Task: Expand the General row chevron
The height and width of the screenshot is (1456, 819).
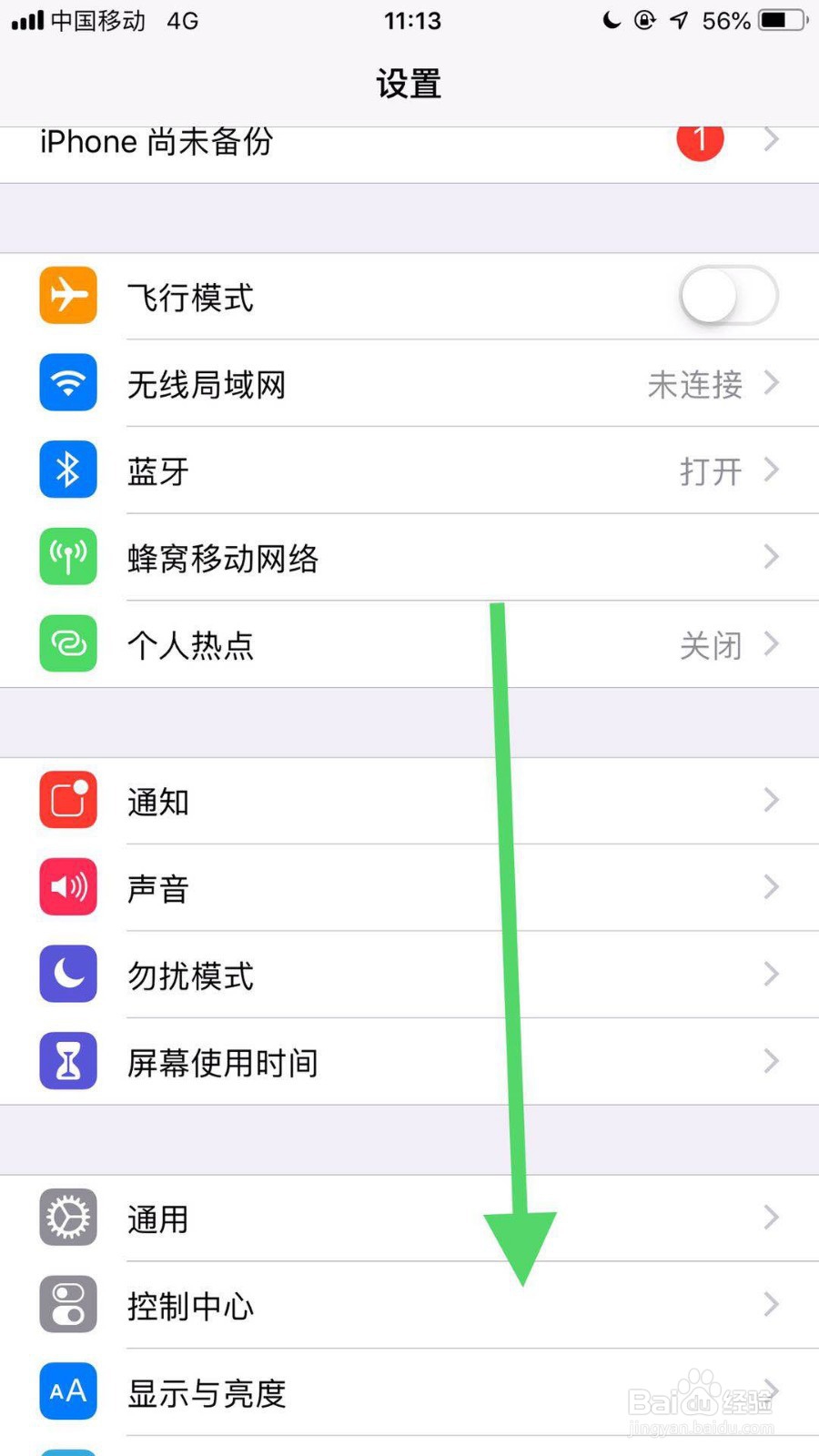Action: 772,1218
